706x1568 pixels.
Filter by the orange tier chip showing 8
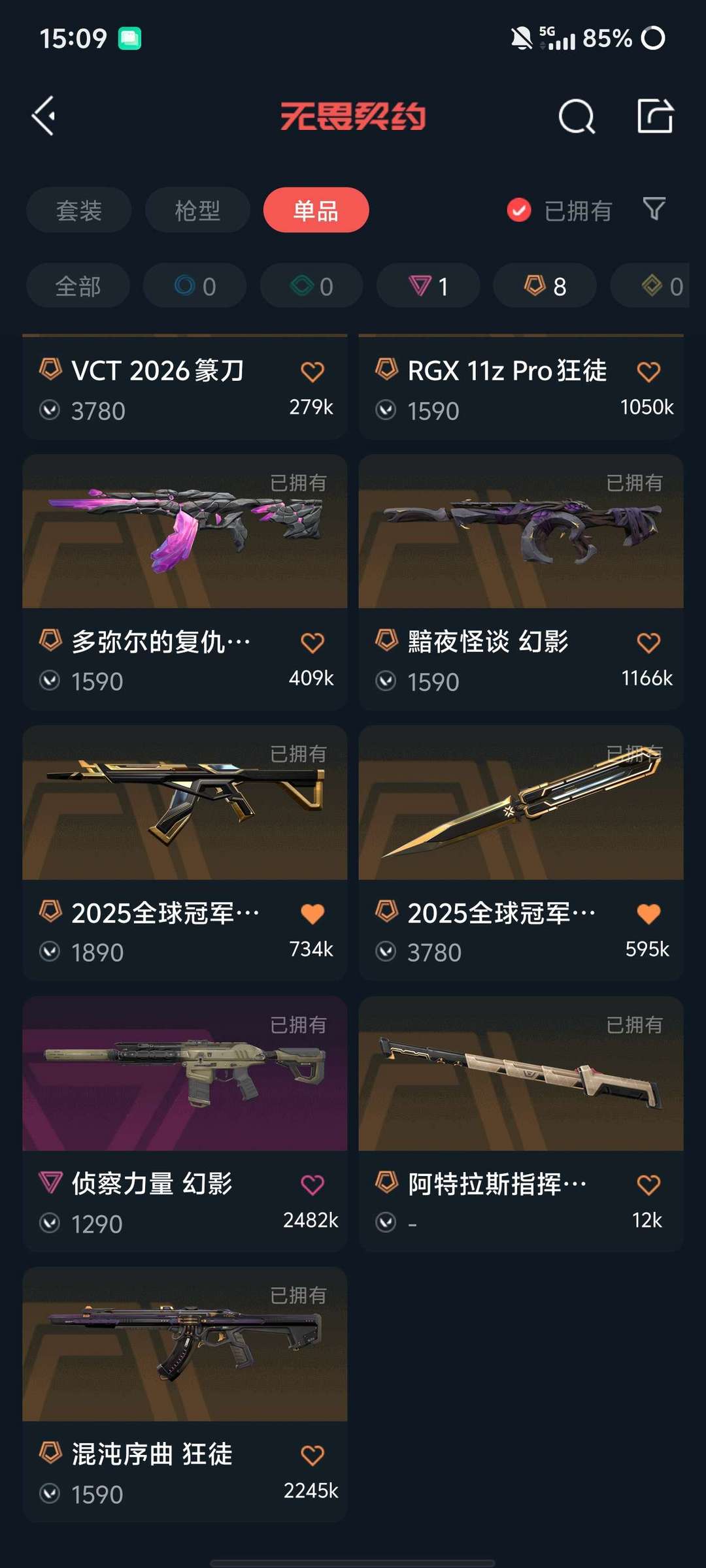click(545, 286)
